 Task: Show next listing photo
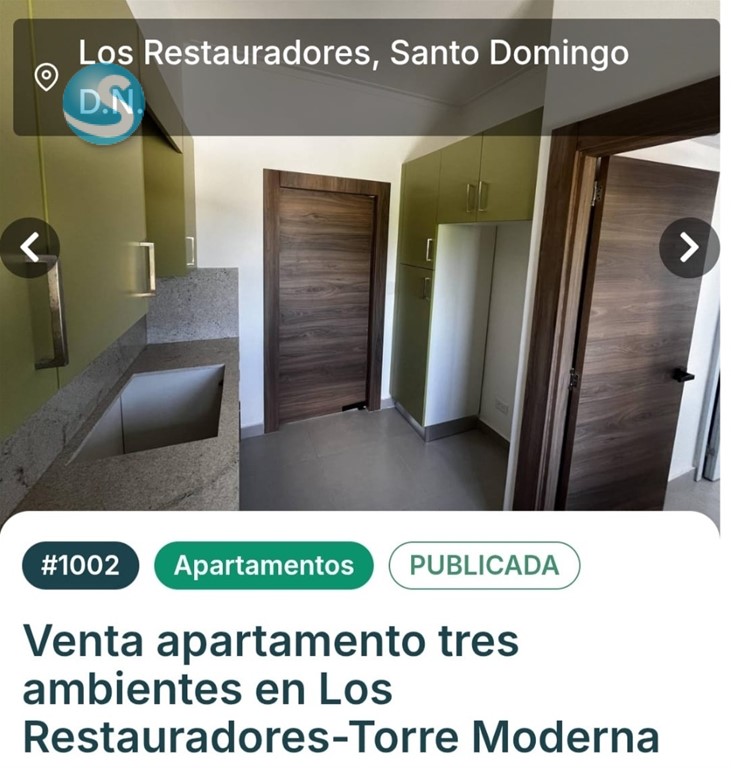pos(689,248)
